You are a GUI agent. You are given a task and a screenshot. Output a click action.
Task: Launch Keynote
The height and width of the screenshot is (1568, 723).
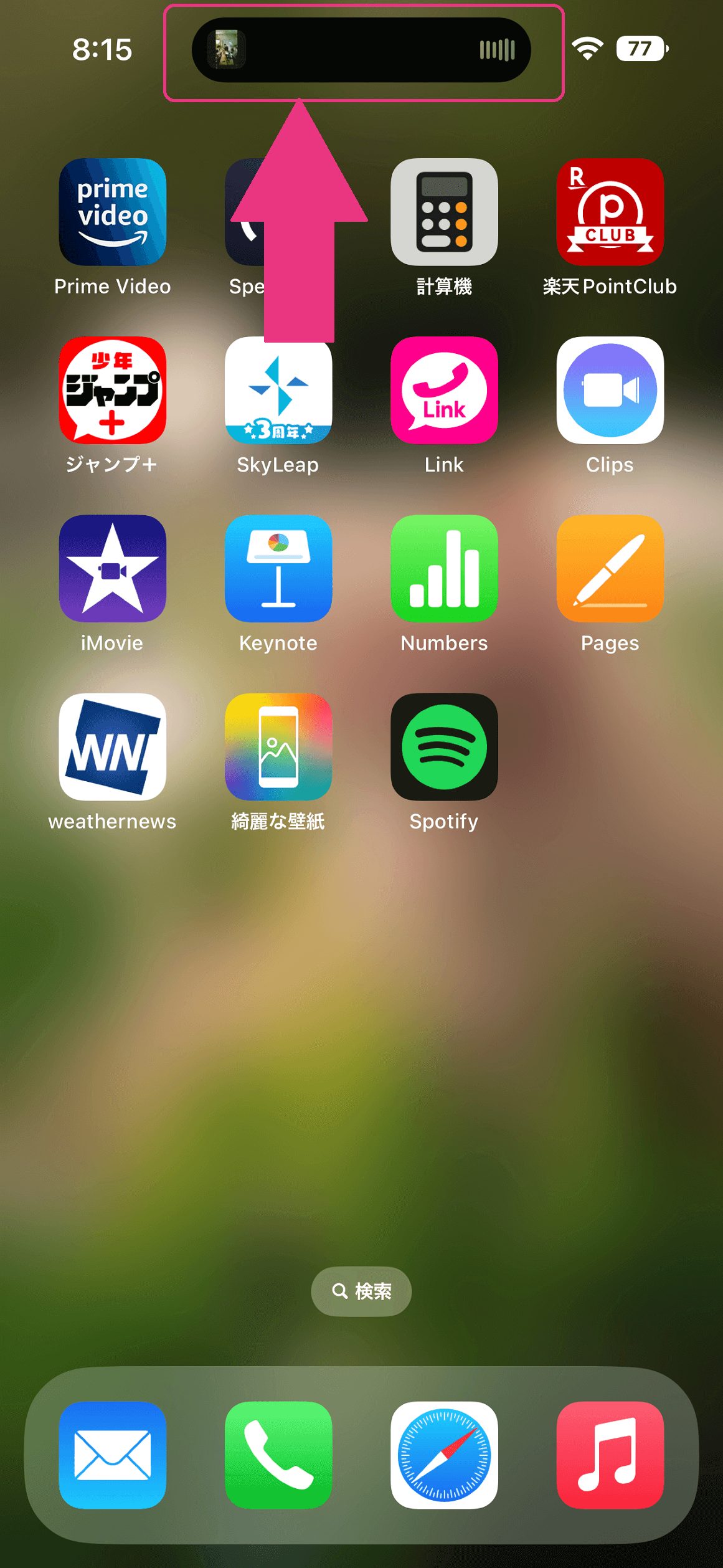278,568
